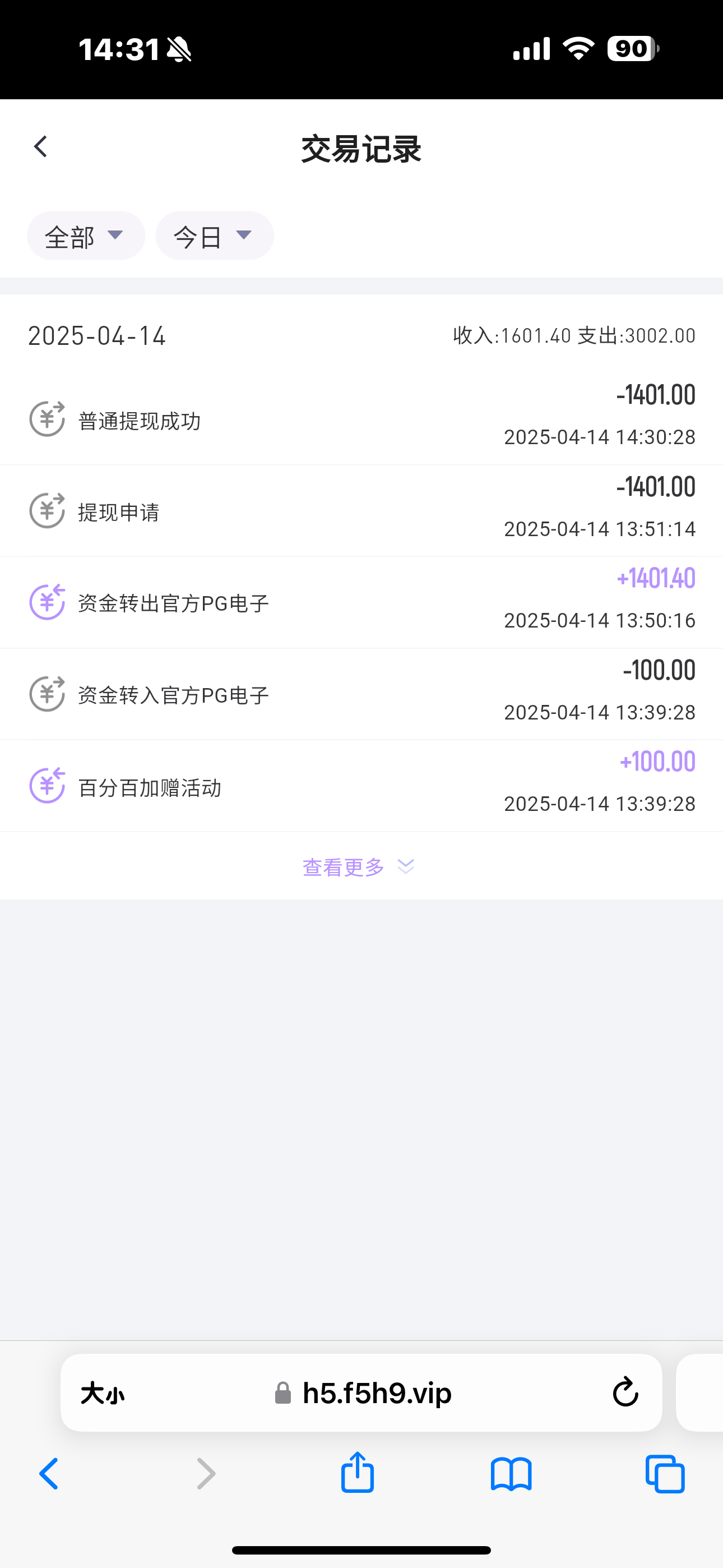Show all open Safari tabs
Screen dimensions: 723x1568
pos(665,1474)
